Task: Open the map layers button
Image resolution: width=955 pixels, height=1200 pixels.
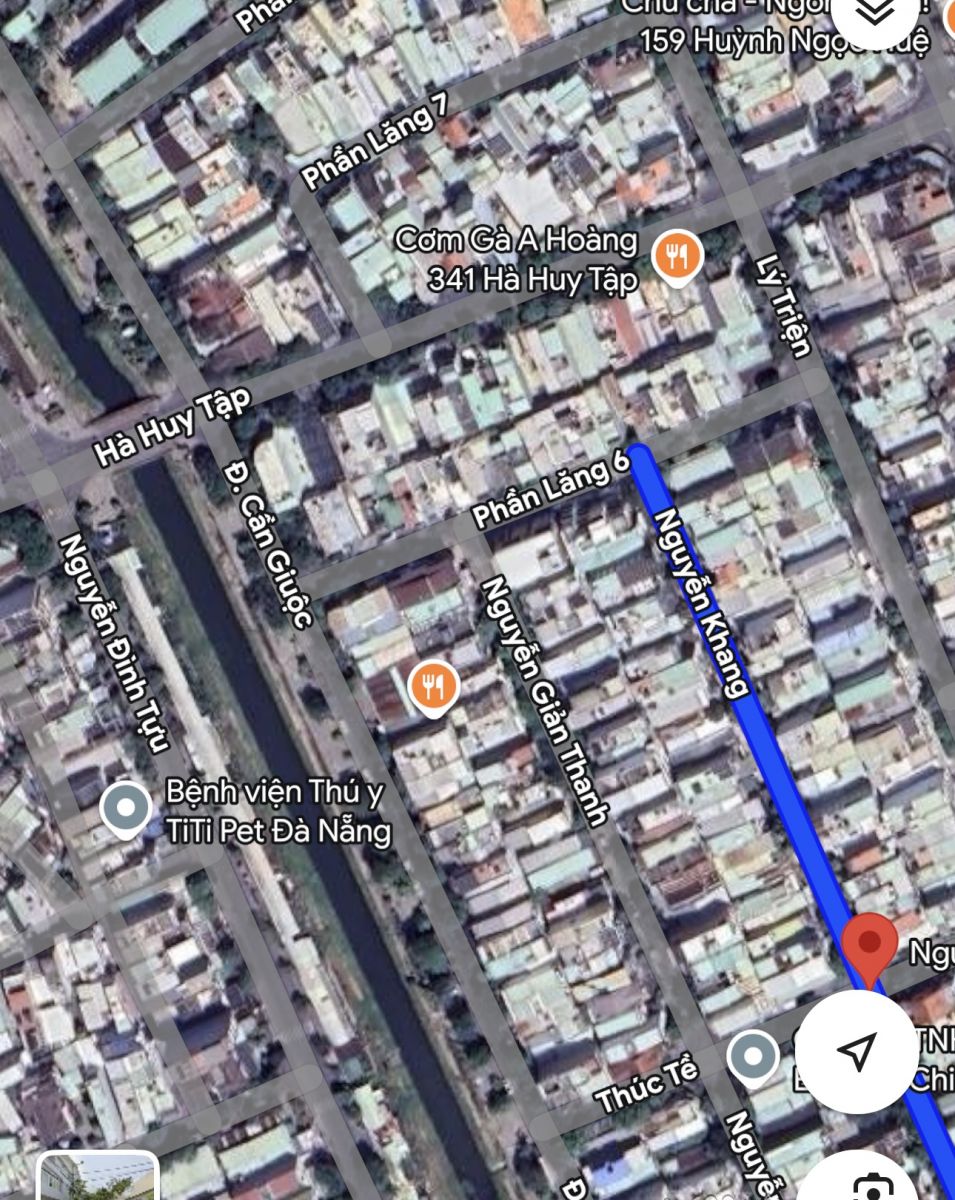Action: coord(874,12)
